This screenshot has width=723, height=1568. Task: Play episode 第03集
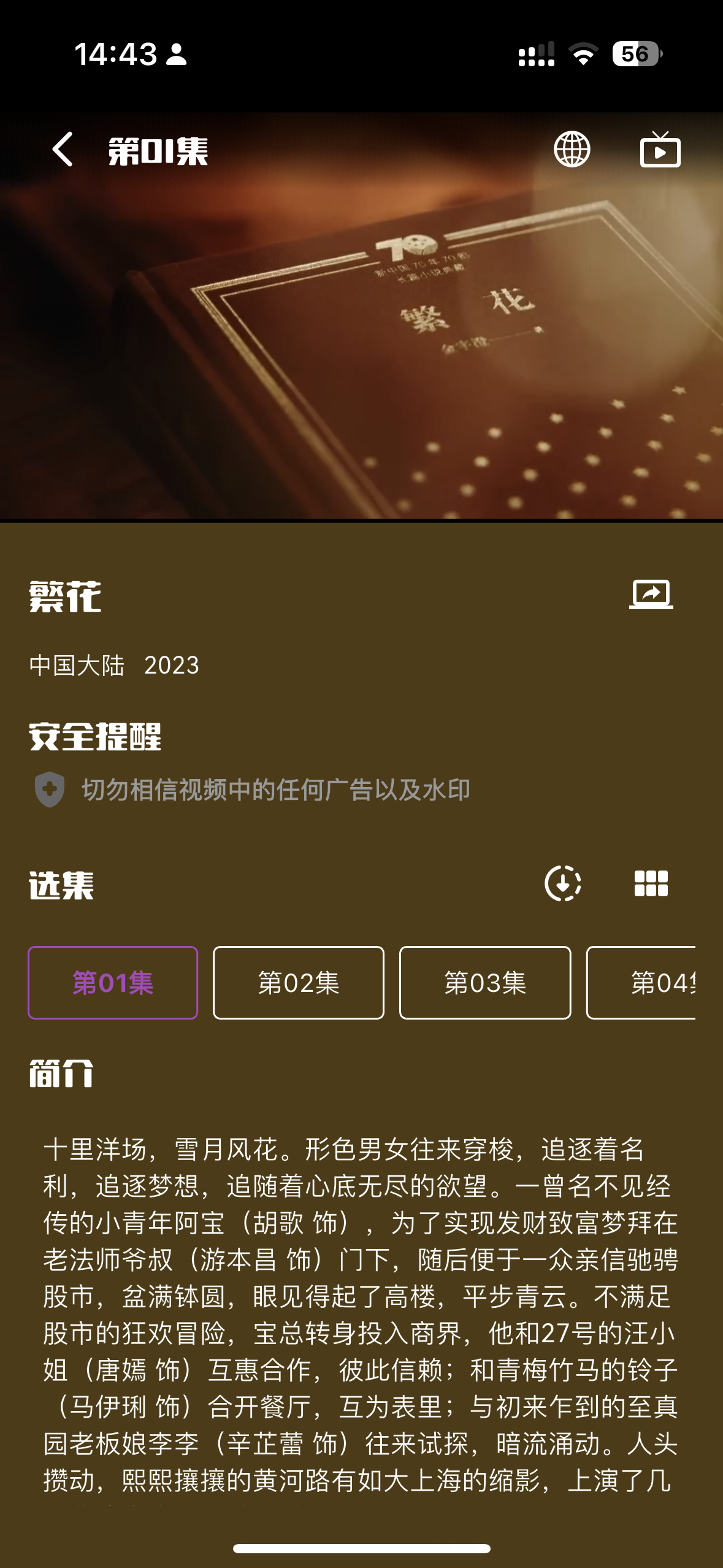click(485, 983)
